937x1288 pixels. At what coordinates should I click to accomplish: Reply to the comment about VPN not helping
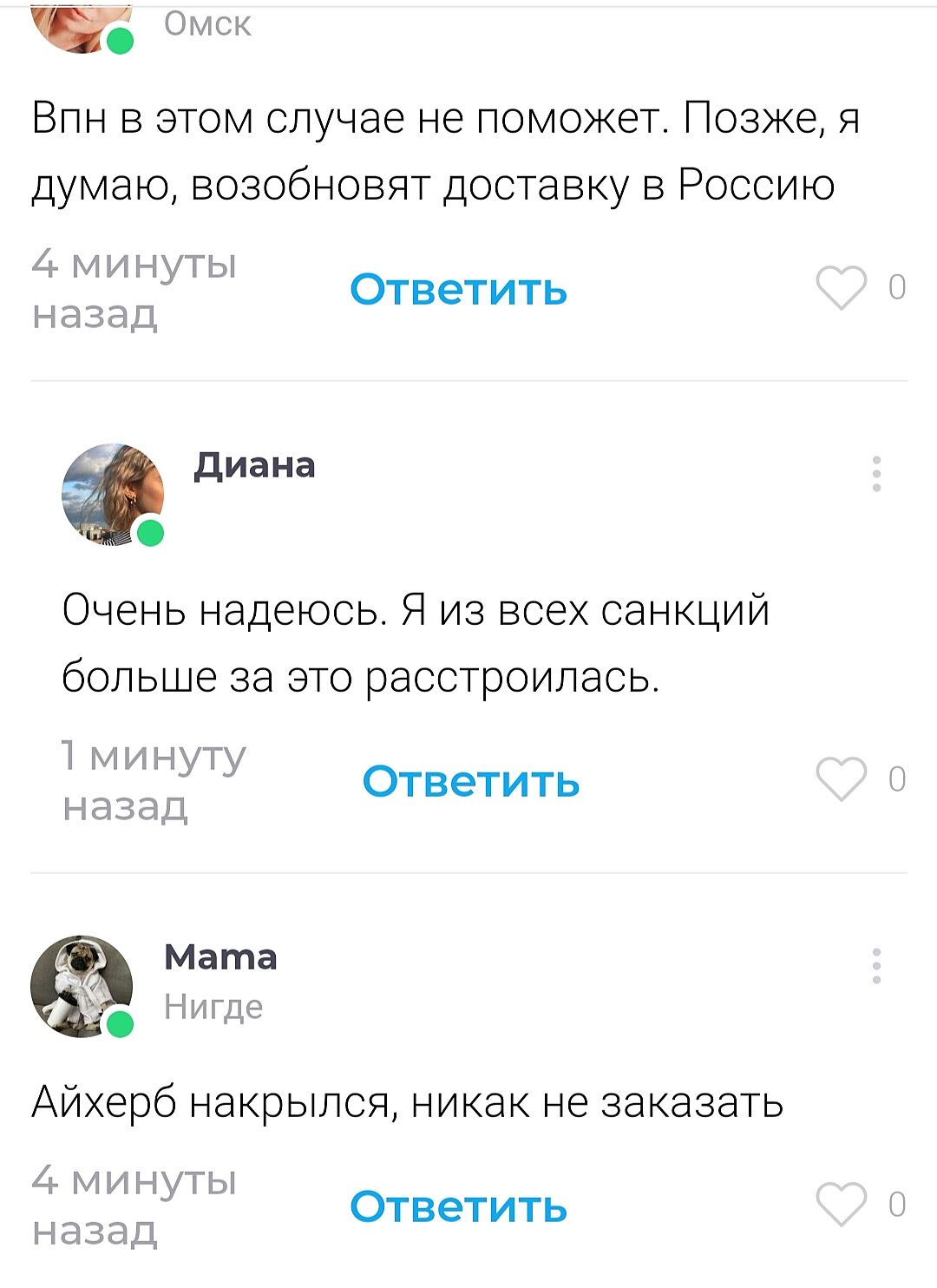pyautogui.click(x=458, y=289)
